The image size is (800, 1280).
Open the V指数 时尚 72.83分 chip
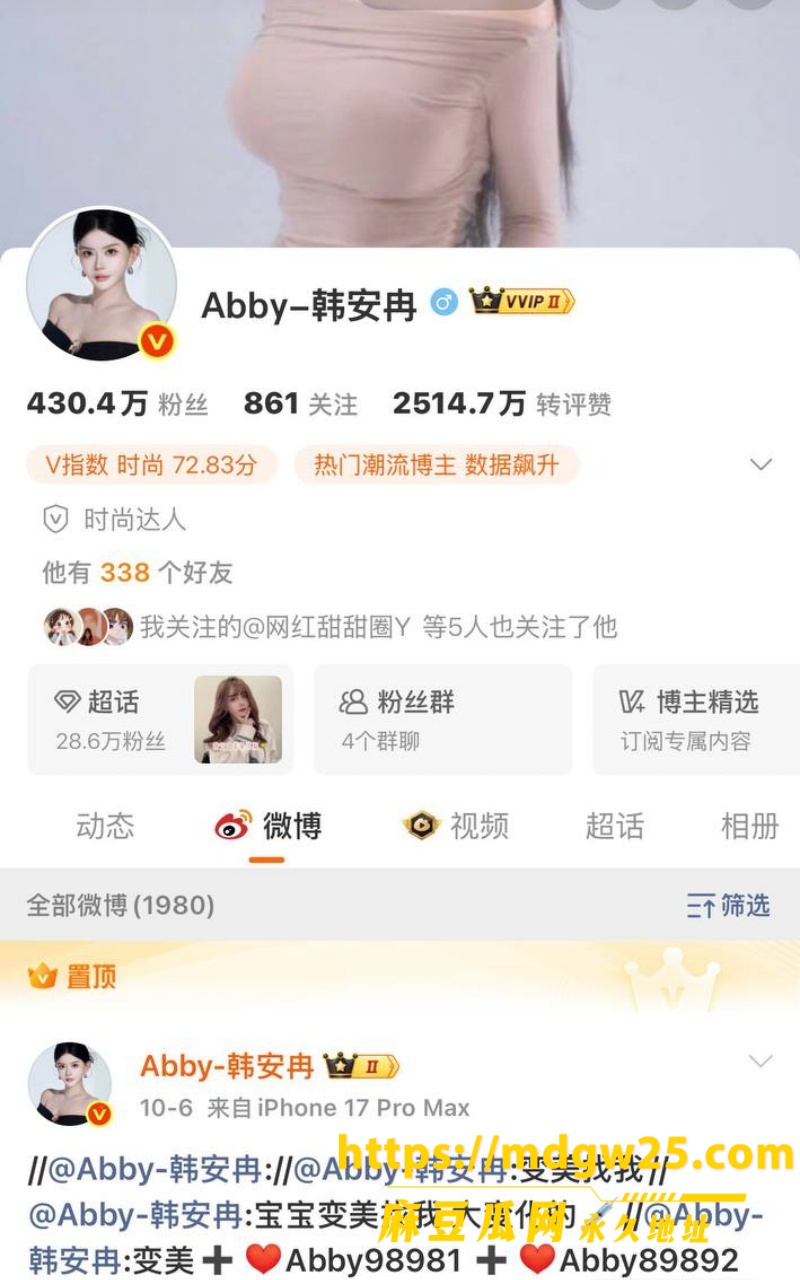(x=151, y=465)
